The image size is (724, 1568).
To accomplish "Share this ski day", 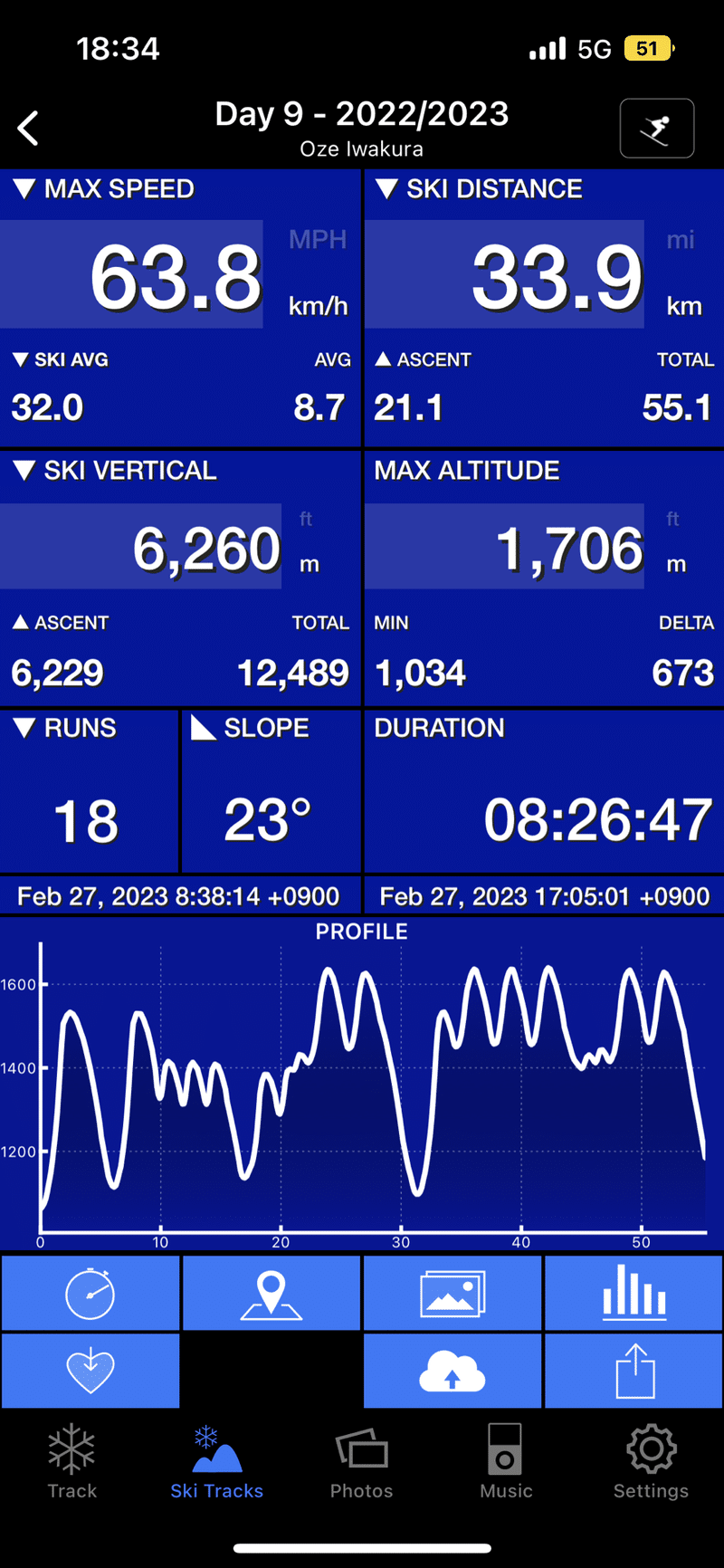I will tap(633, 1371).
